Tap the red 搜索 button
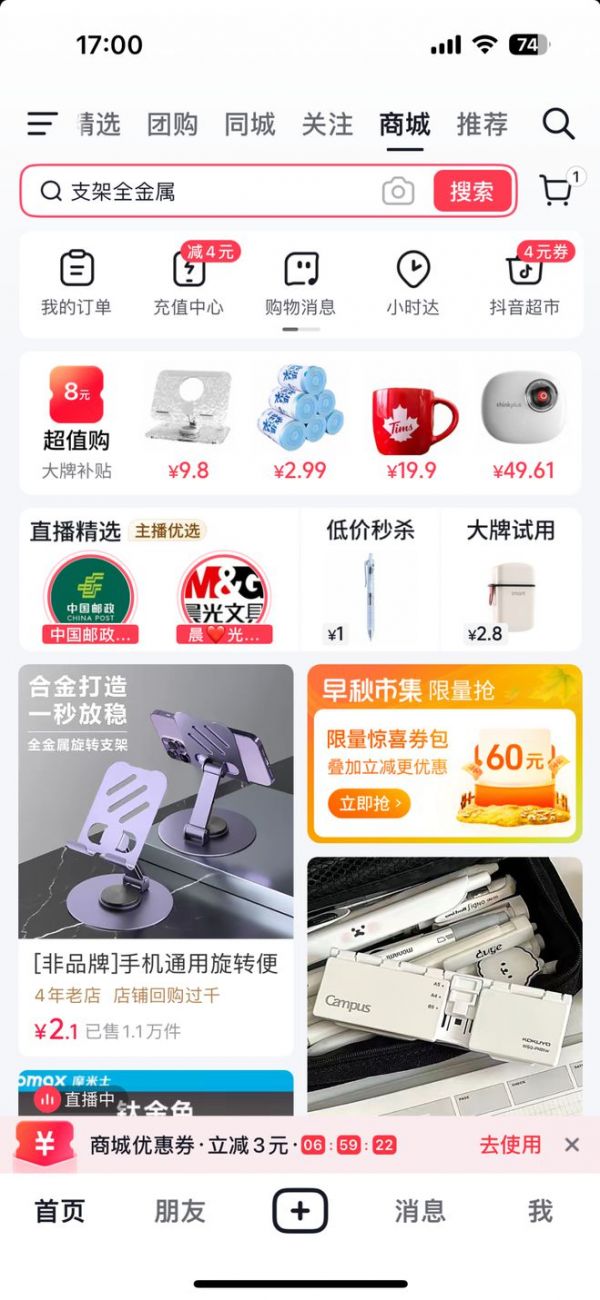The width and height of the screenshot is (600, 1300). coord(472,191)
